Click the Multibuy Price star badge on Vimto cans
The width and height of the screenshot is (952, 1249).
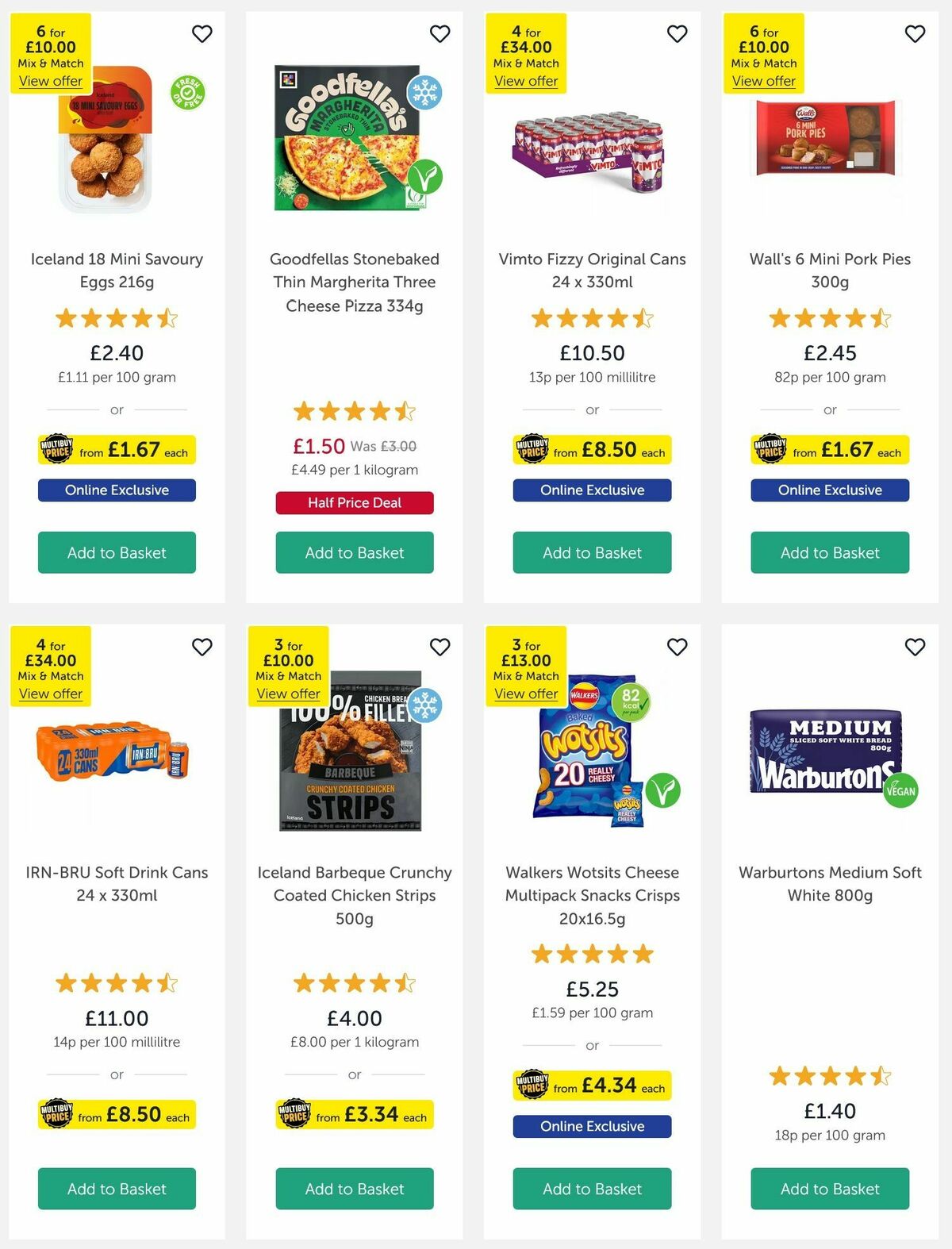click(x=532, y=449)
